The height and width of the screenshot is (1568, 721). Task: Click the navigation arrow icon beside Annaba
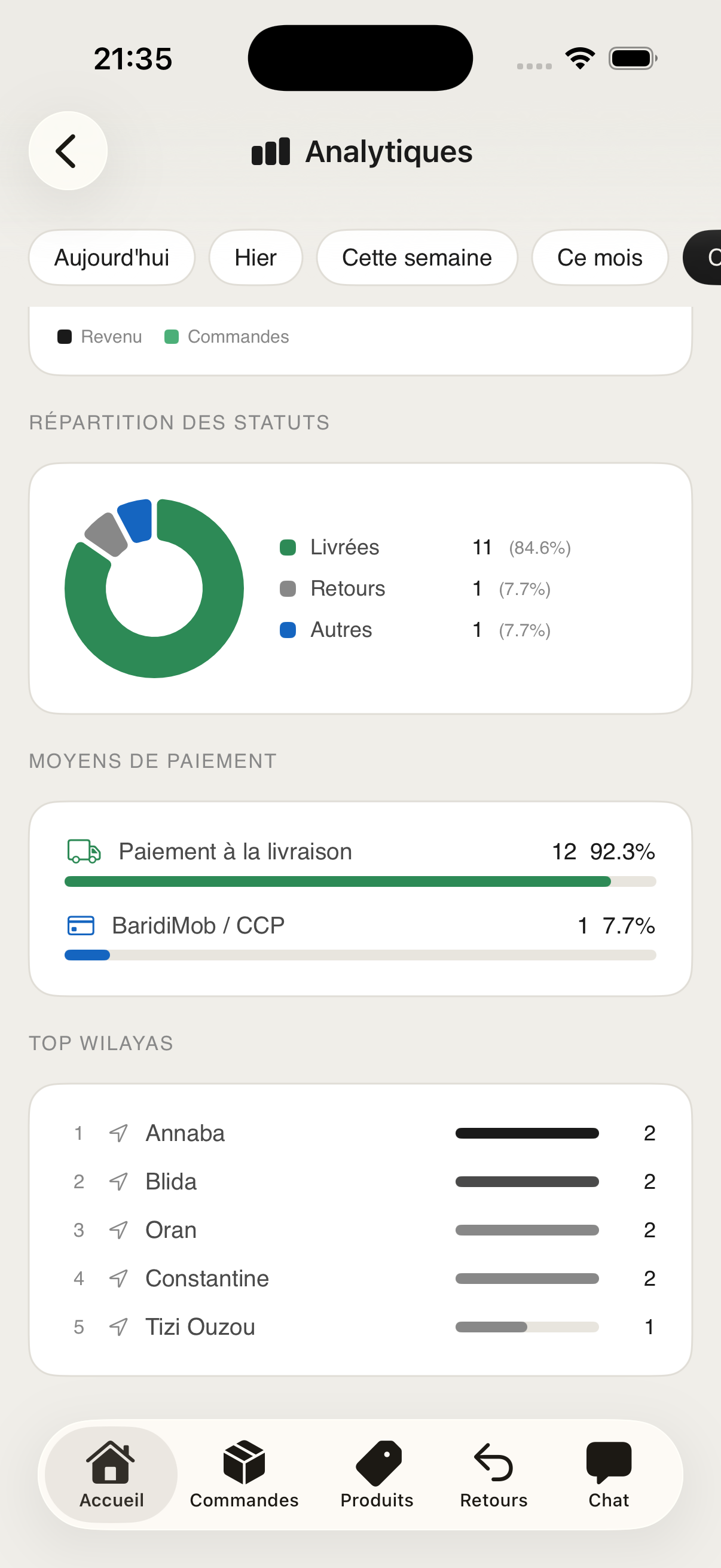point(117,1133)
